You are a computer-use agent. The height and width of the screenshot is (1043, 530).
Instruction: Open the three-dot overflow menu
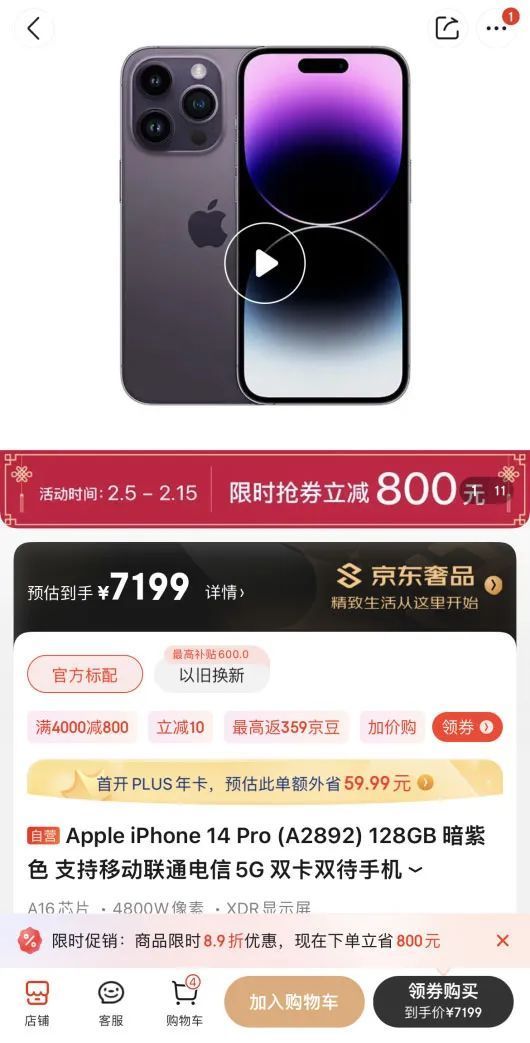496,28
